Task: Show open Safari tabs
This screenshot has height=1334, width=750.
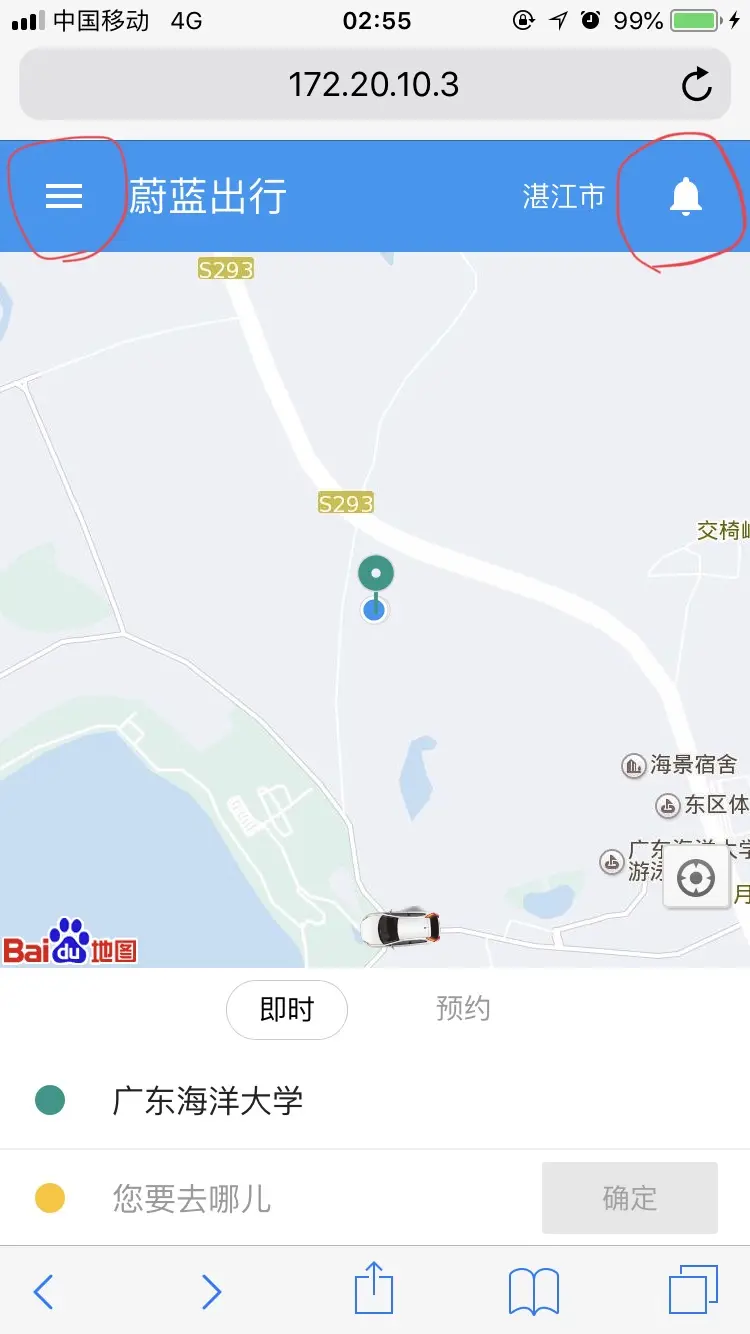Action: [692, 1289]
